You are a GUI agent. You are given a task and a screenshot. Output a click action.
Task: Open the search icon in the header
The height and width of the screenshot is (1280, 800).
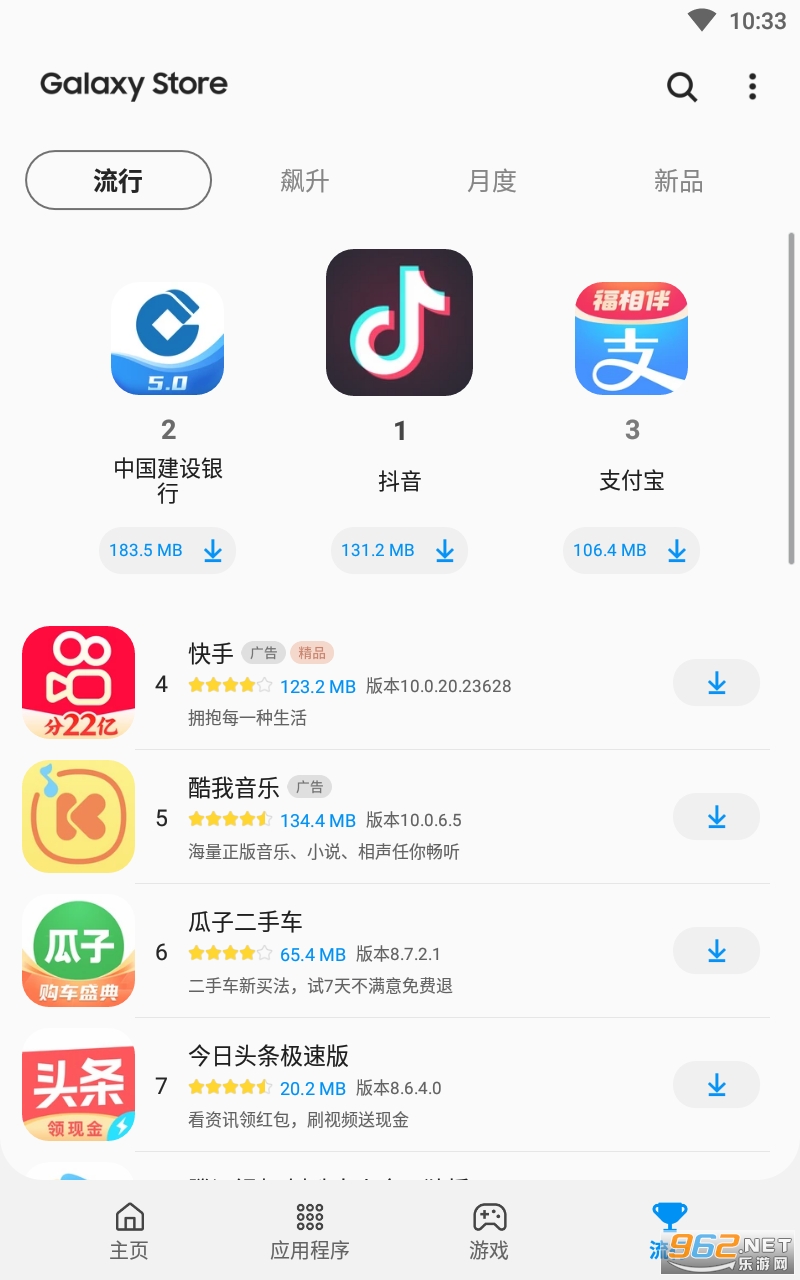point(682,87)
